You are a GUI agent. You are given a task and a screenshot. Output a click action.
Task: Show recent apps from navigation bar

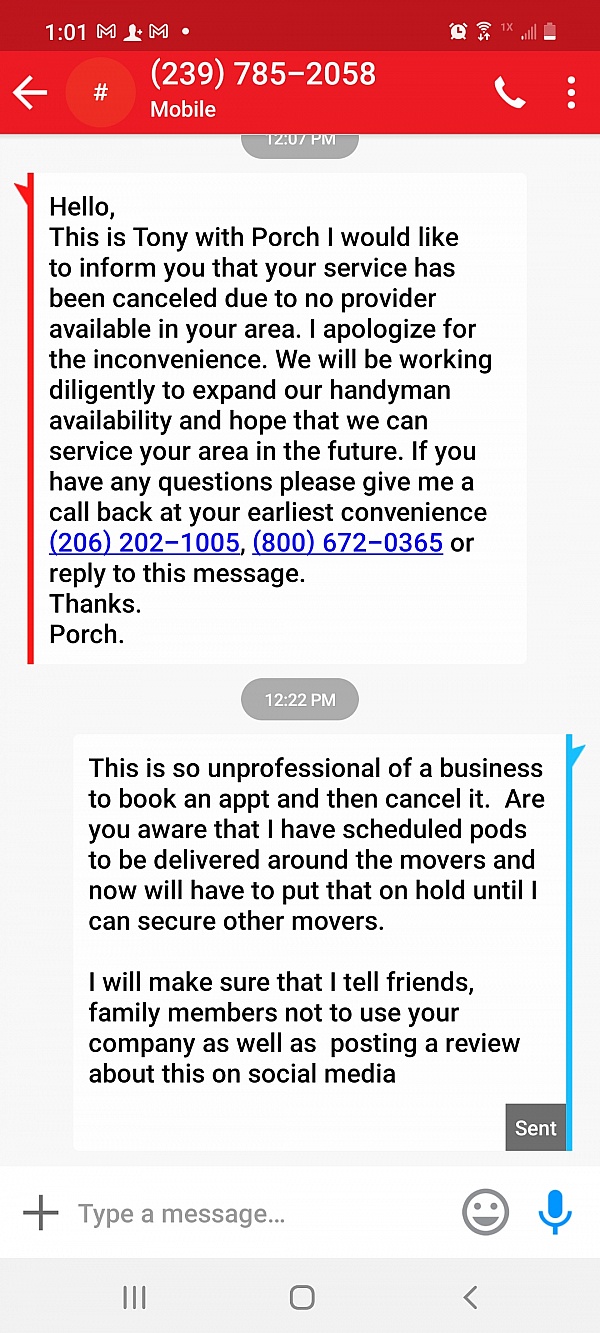[134, 1297]
